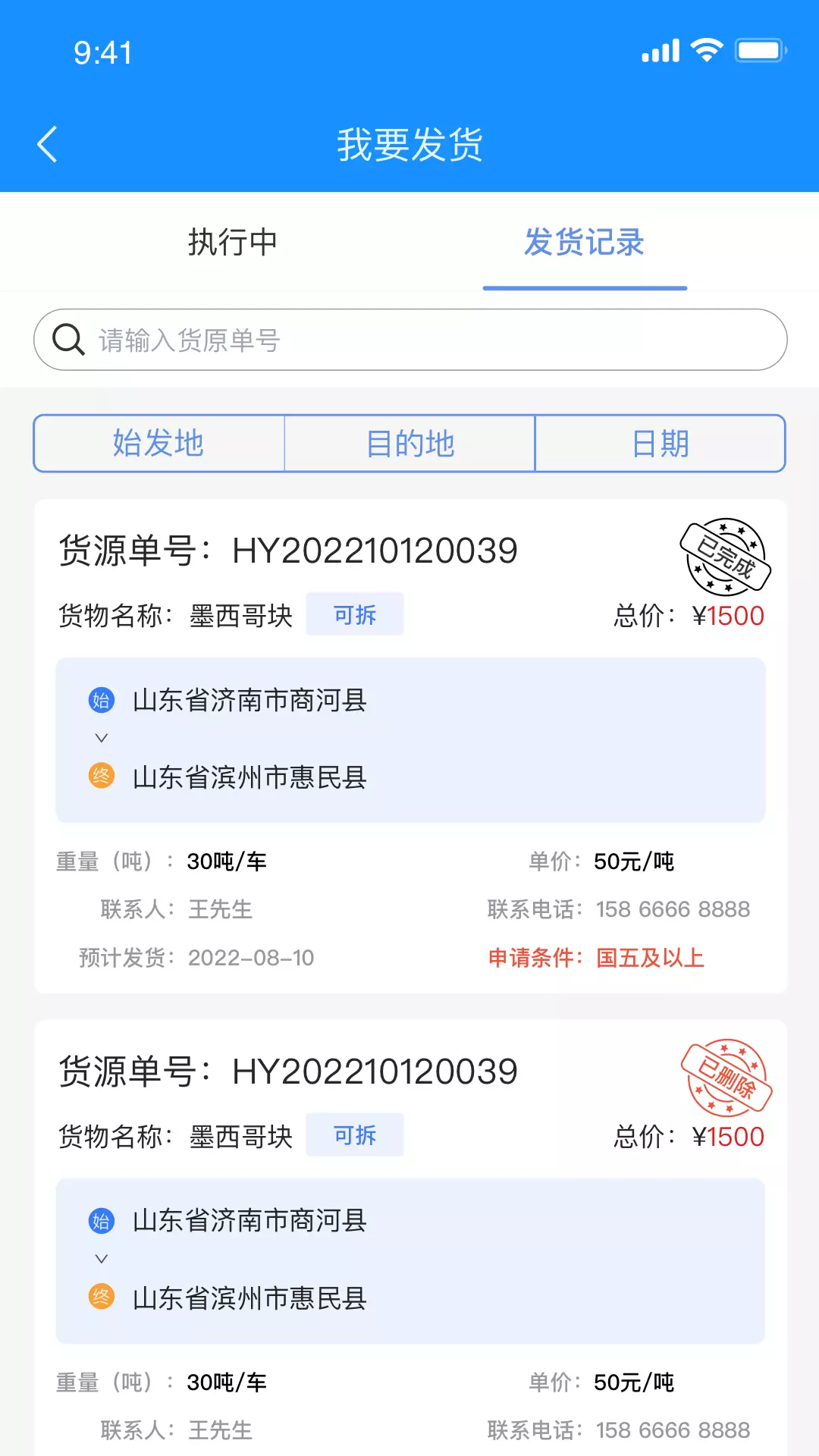Tap the 请输入货原单号 search field
The image size is (819, 1456).
coord(410,340)
